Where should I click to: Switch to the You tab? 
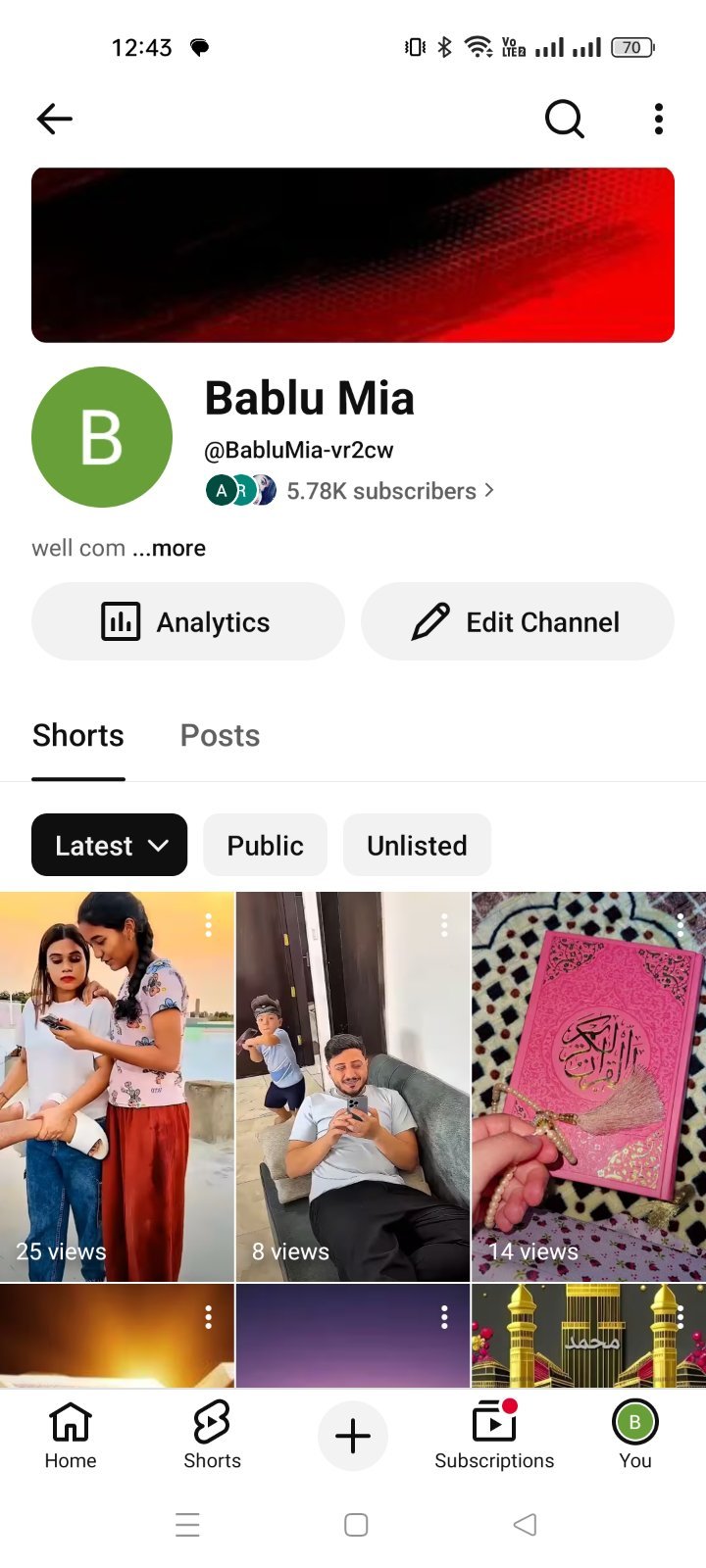[635, 1435]
